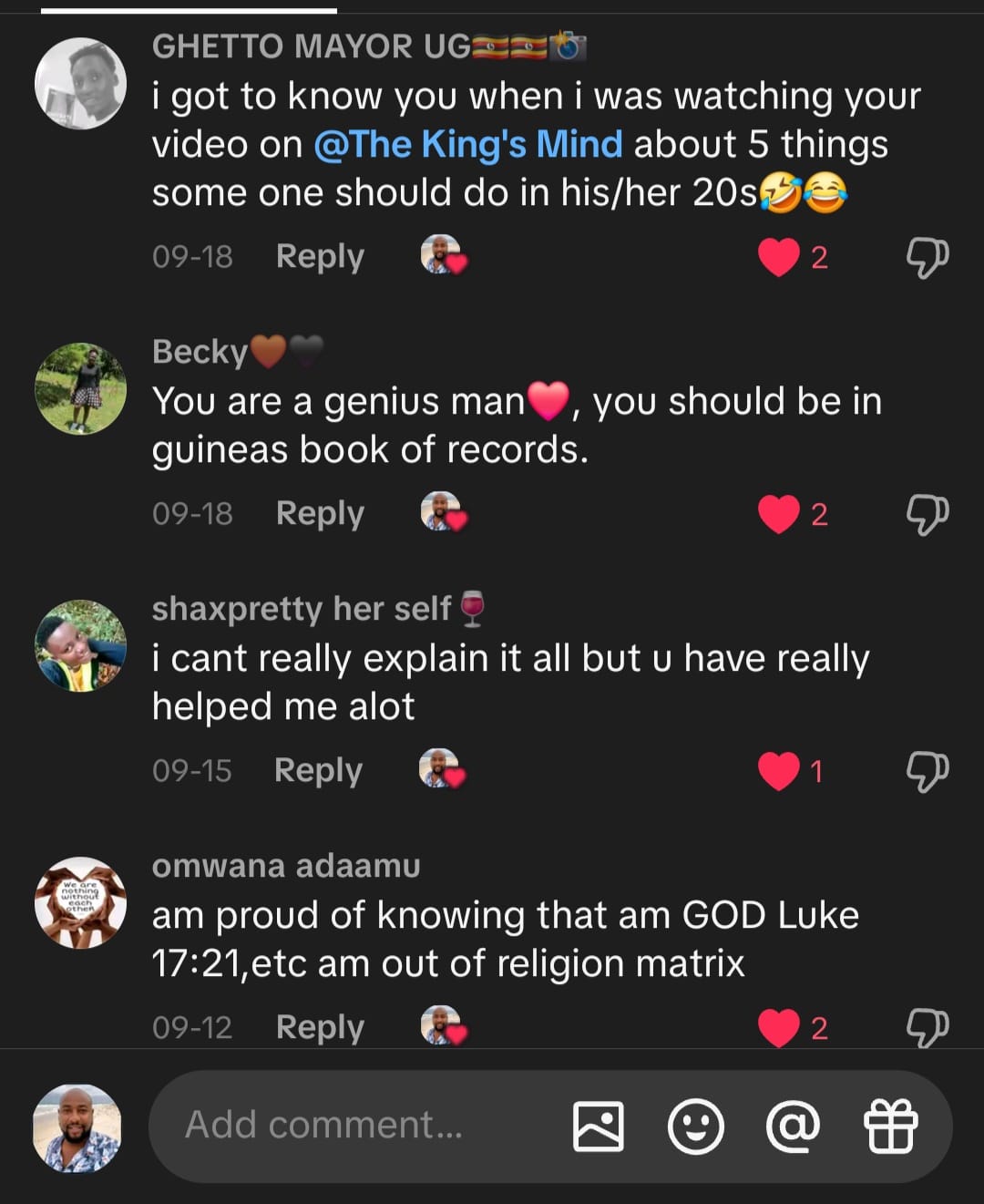
Task: Reply to omwana adaamu's comment
Action: point(320,1027)
